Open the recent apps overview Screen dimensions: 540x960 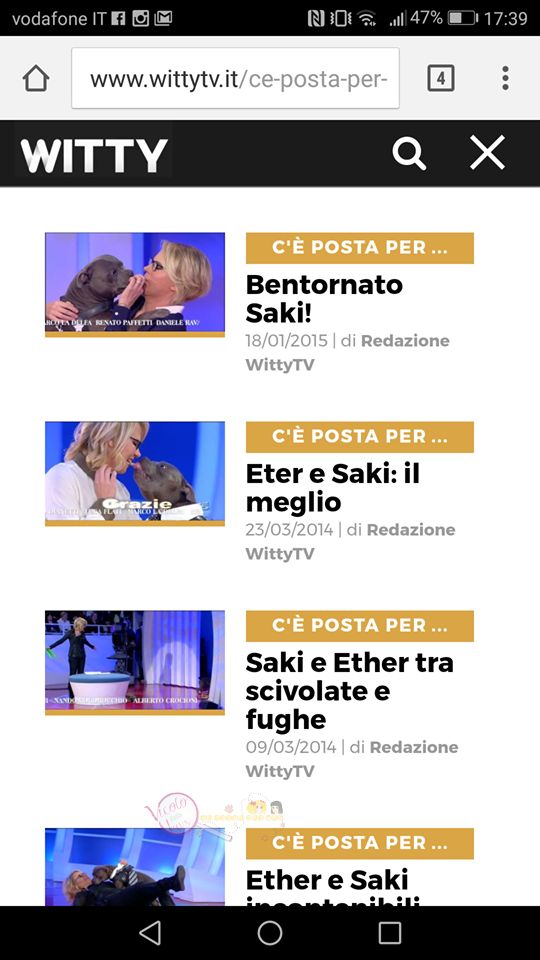point(390,933)
